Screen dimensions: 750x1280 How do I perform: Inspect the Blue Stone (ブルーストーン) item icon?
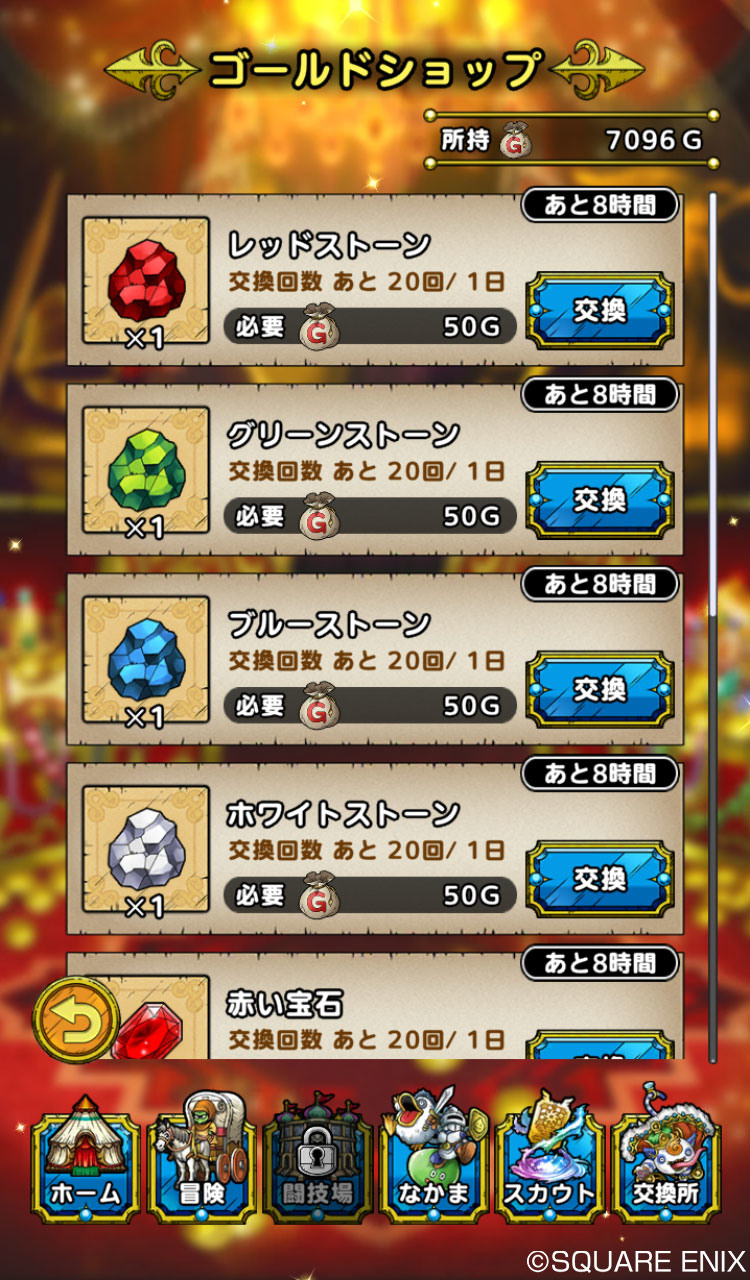point(146,661)
